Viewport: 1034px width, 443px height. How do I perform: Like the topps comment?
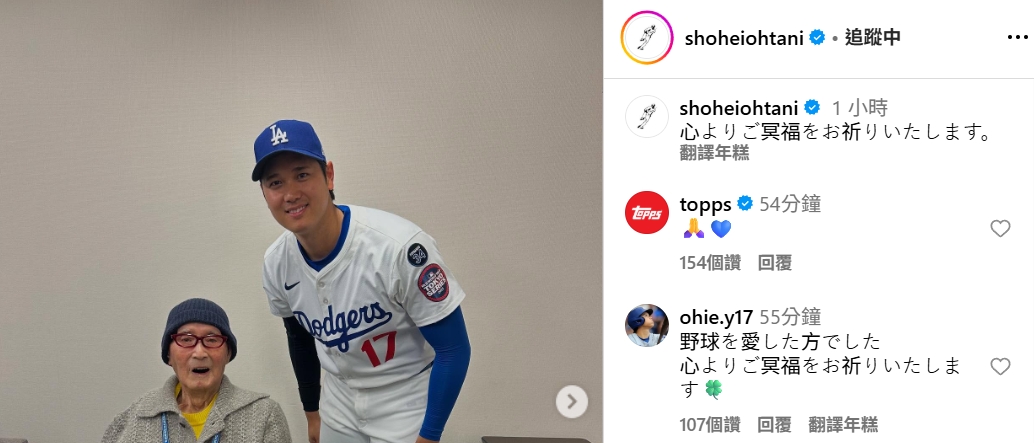tap(1000, 229)
